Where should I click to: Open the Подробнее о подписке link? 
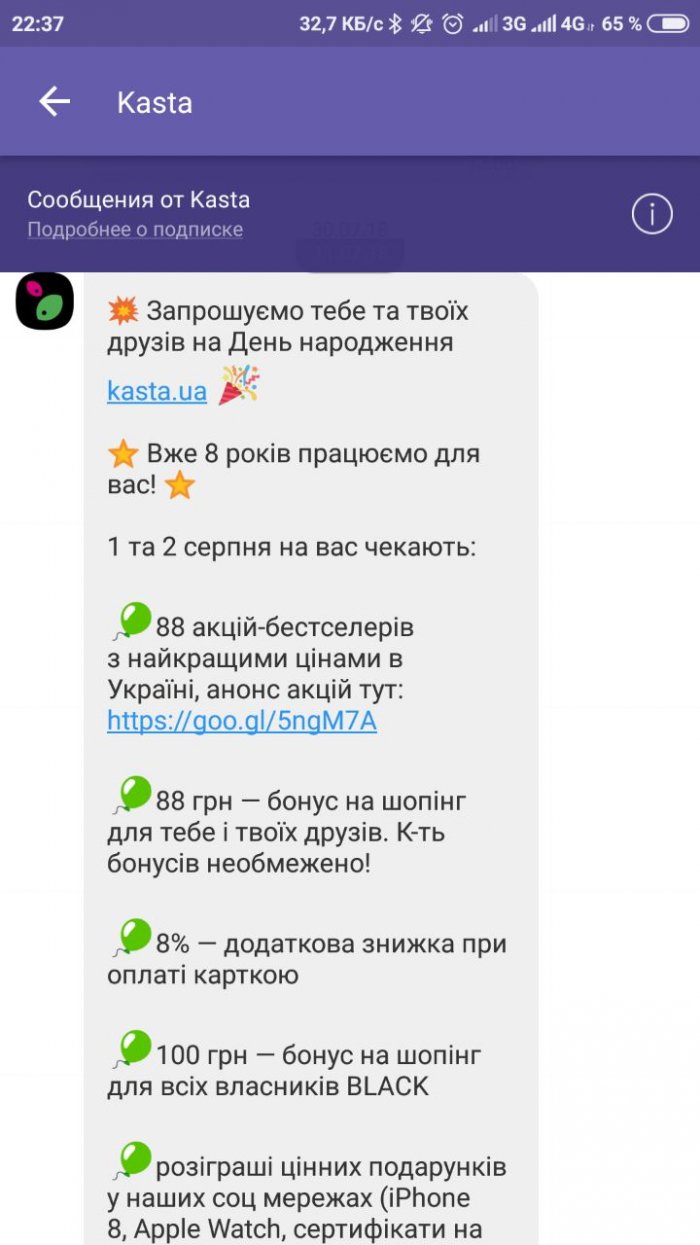tap(135, 229)
